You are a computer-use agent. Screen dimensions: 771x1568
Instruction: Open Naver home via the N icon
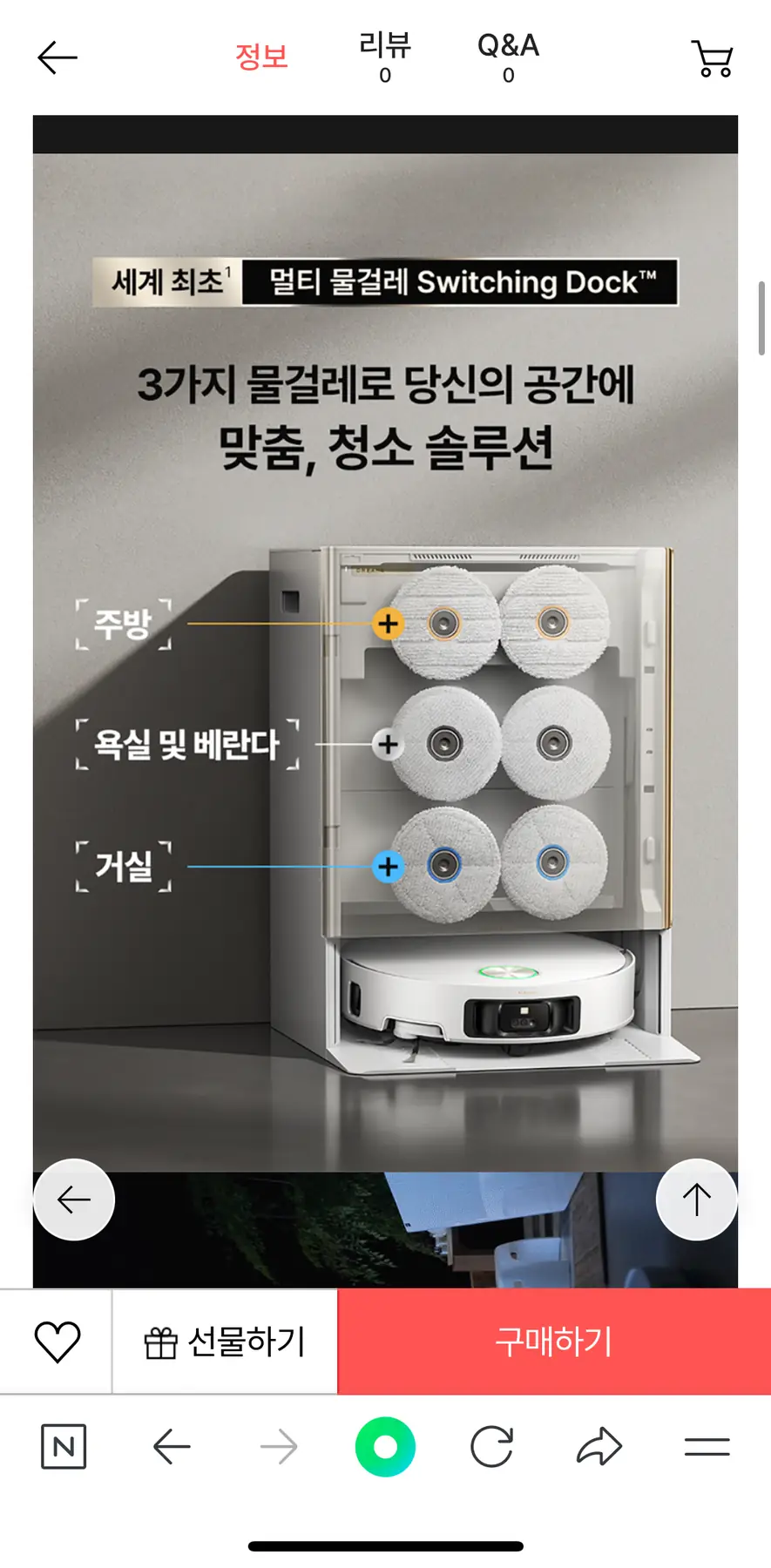[64, 1447]
